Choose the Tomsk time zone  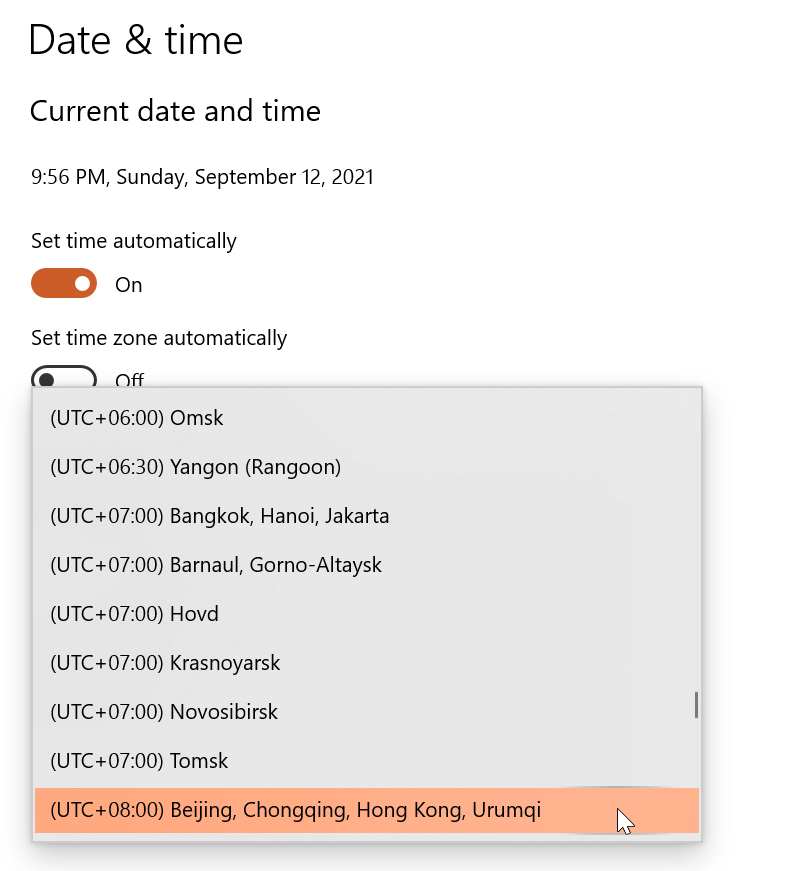[x=139, y=761]
